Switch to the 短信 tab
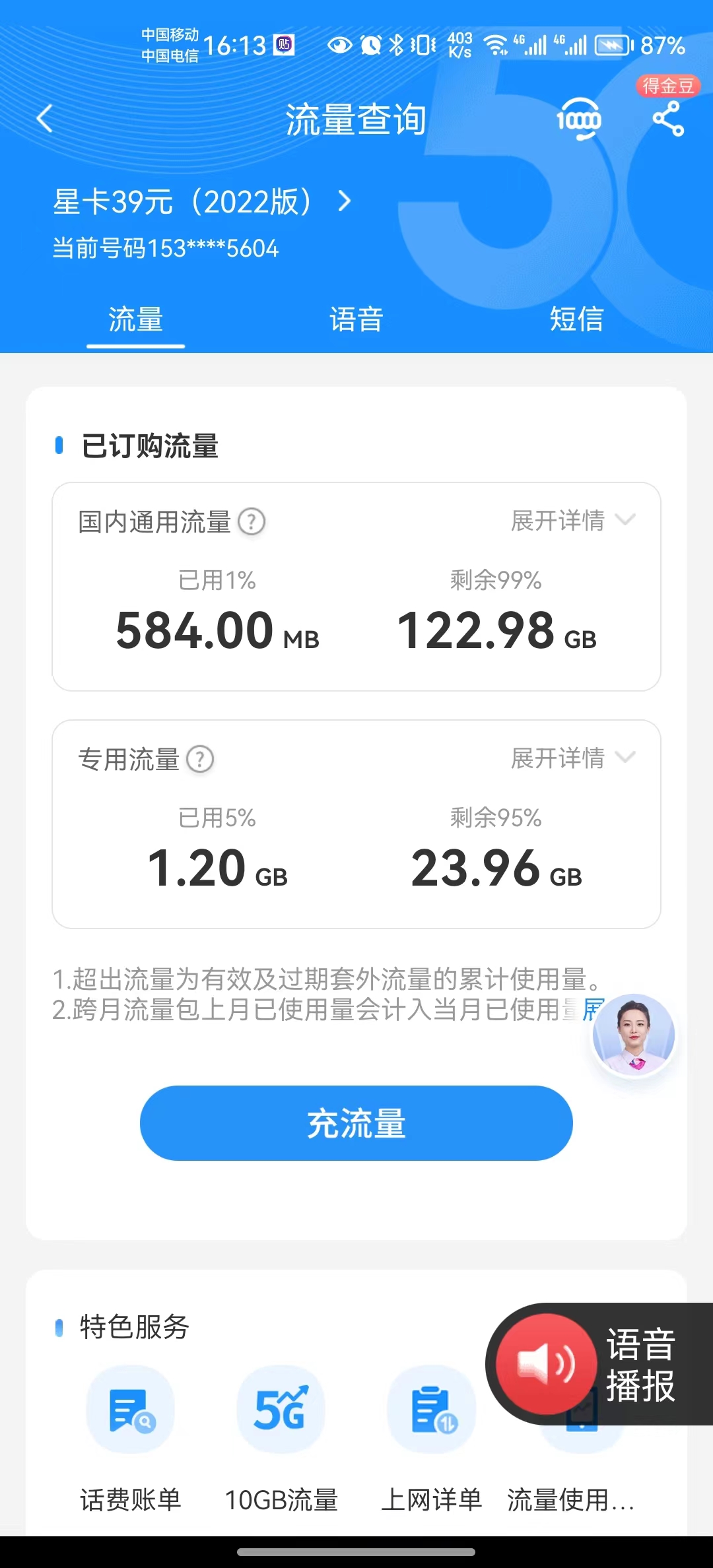Screen dimensions: 713x1568 (576, 319)
